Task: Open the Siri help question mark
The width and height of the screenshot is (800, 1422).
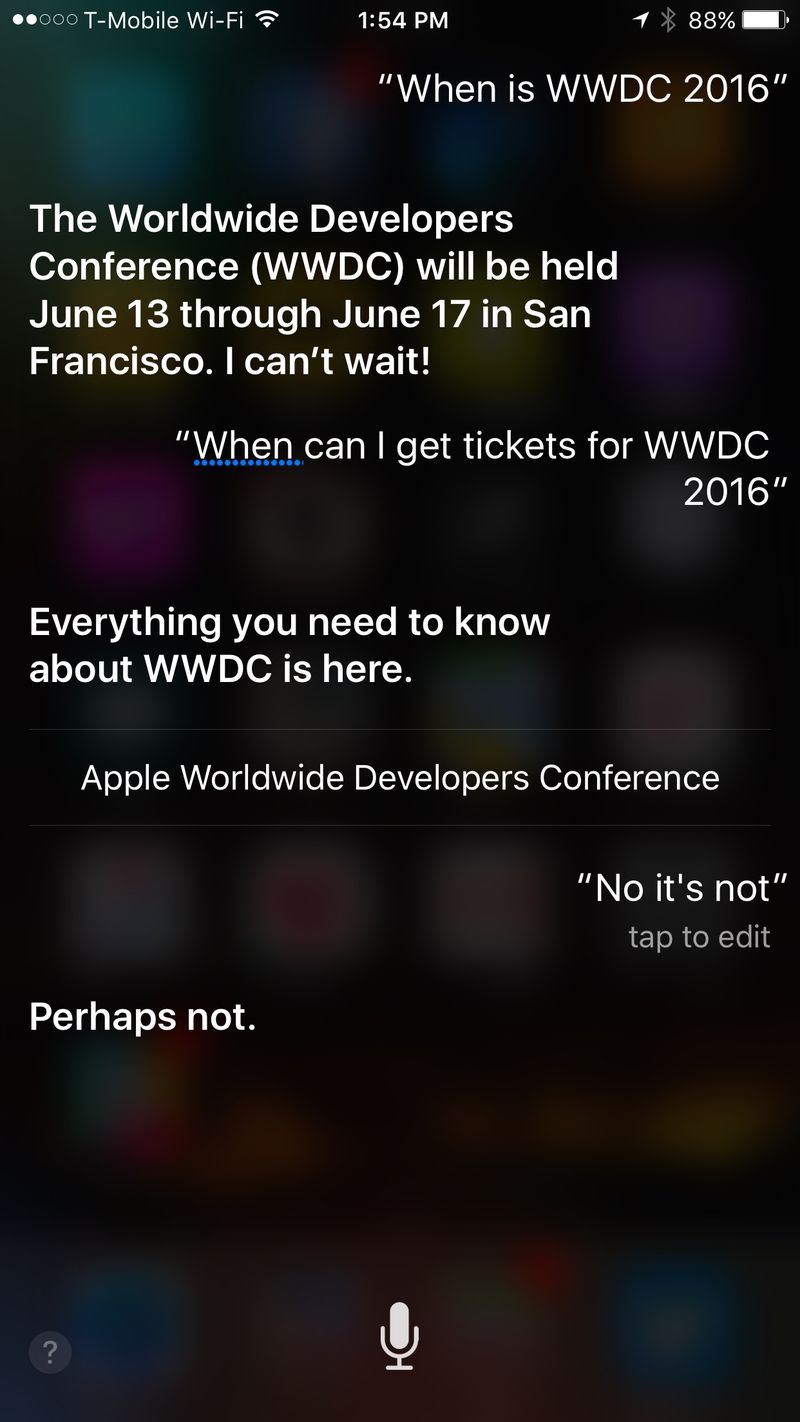Action: pos(50,1352)
